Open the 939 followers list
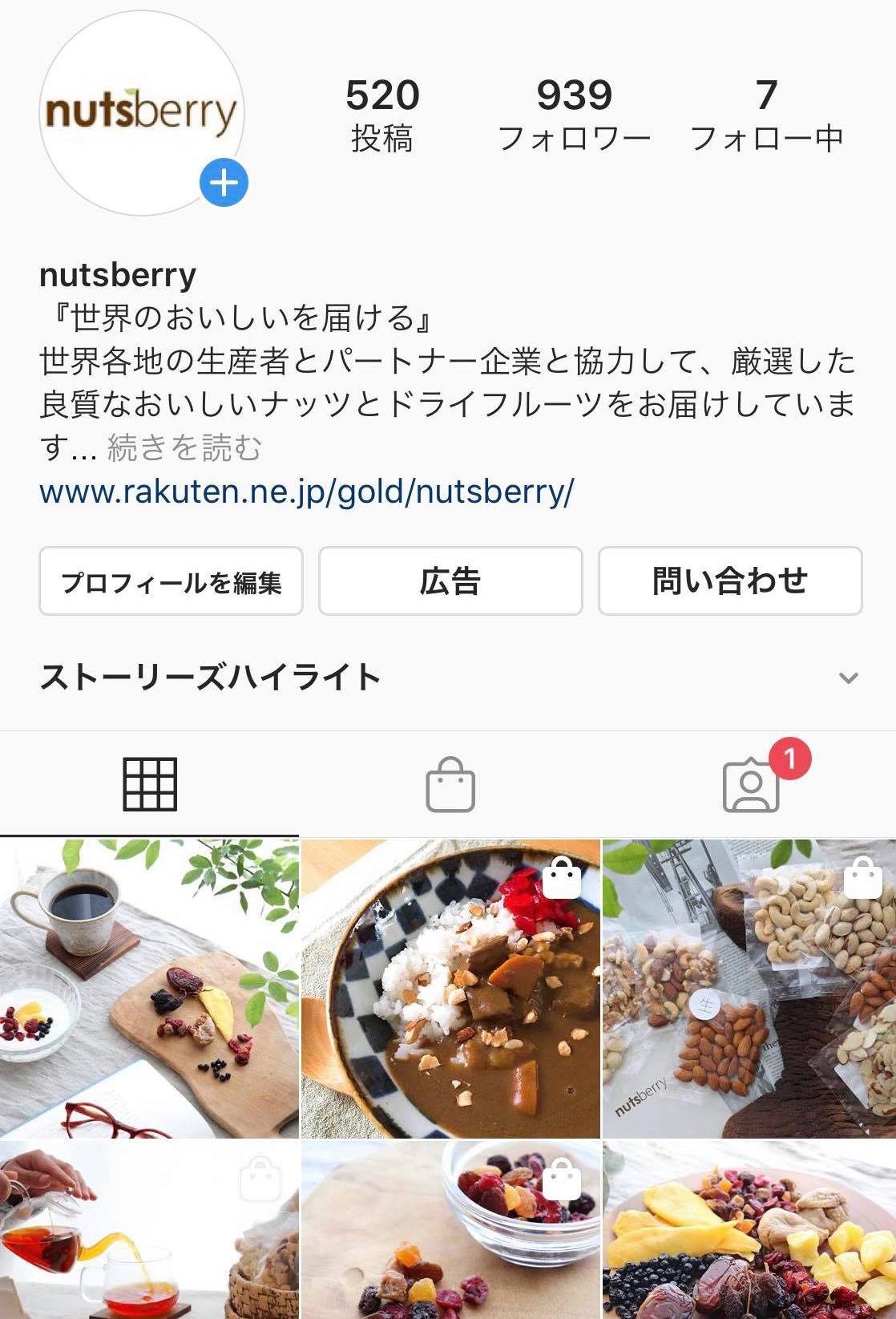This screenshot has width=896, height=1319. 574,115
